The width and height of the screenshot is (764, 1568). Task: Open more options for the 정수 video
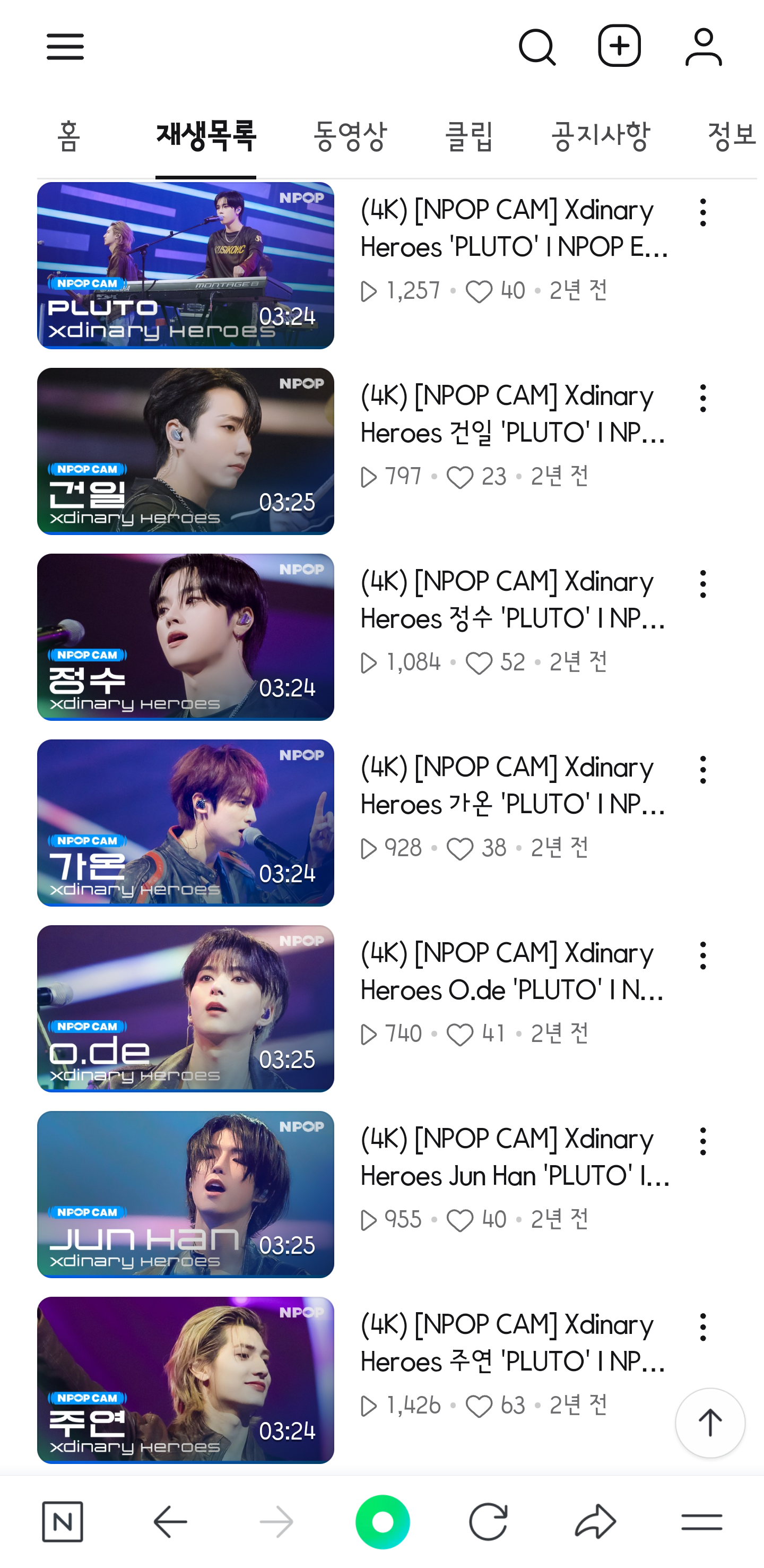point(702,584)
